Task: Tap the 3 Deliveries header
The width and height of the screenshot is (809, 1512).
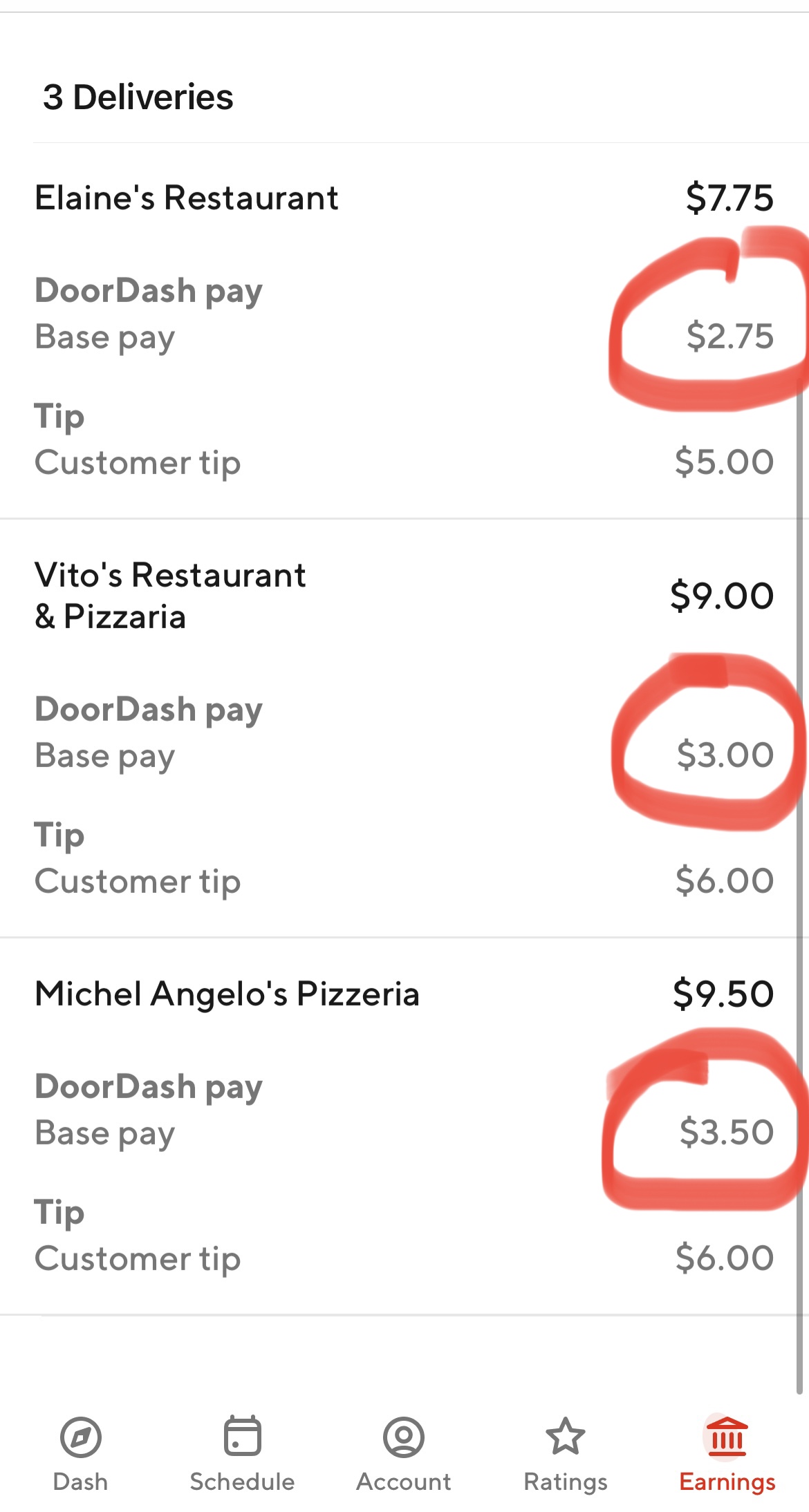Action: tap(137, 97)
